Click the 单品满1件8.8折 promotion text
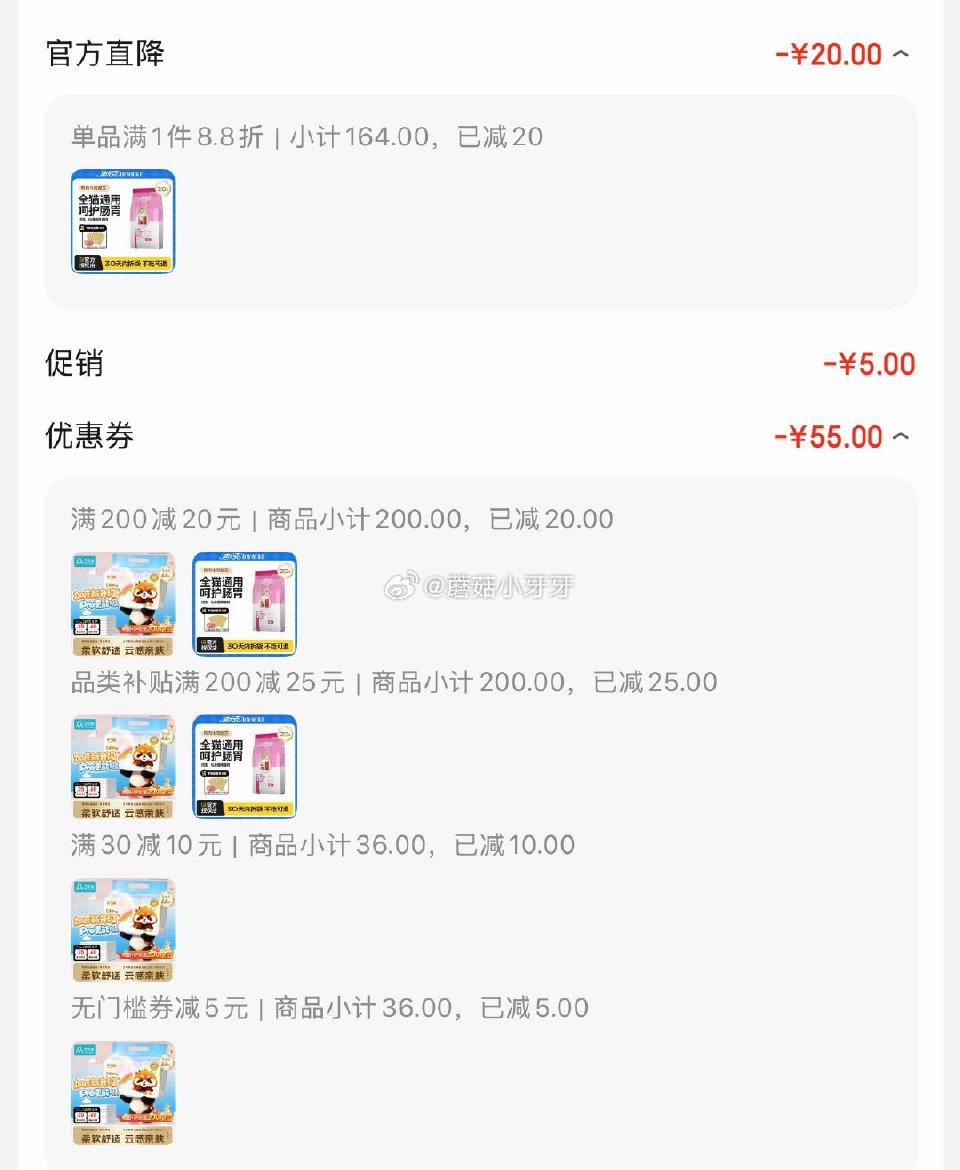 click(300, 137)
